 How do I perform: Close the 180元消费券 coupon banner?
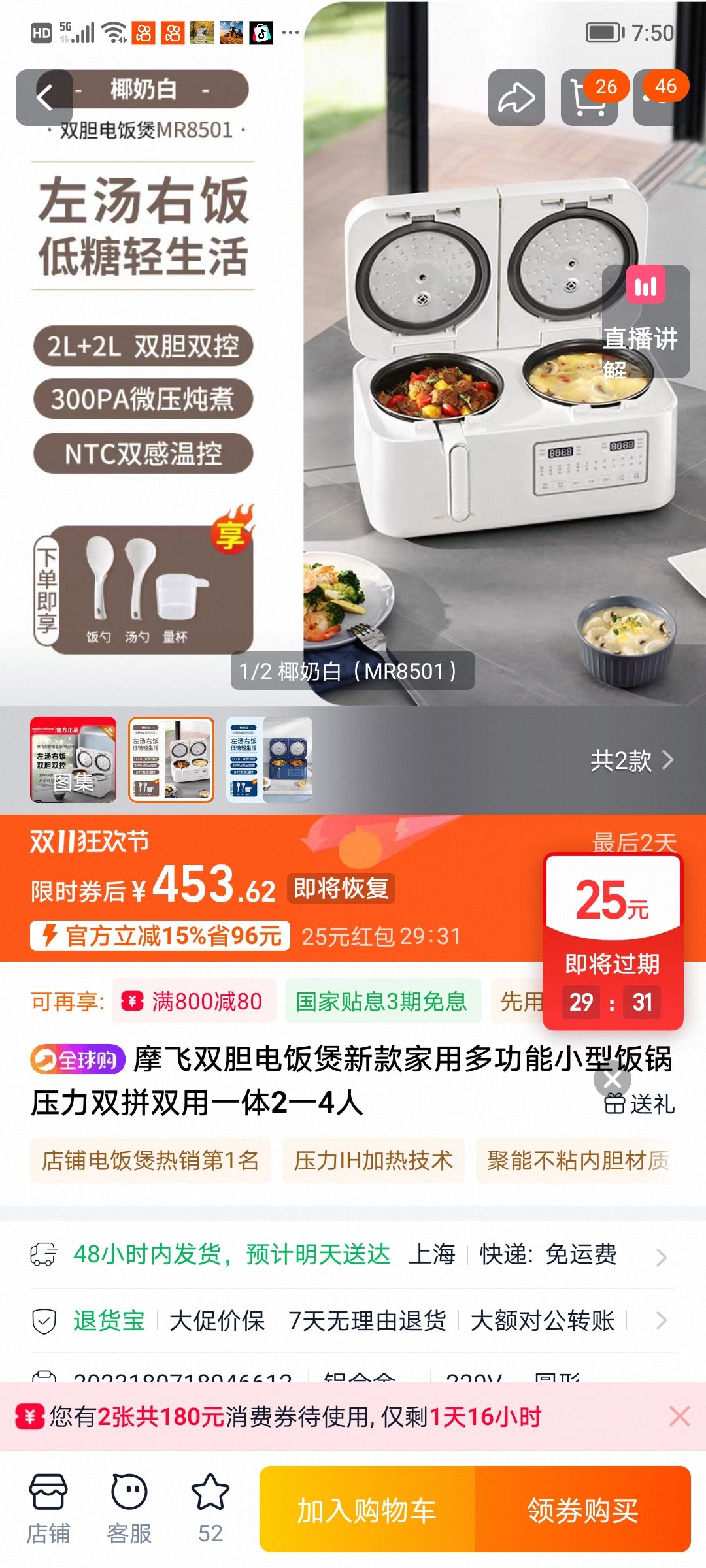[x=679, y=1416]
